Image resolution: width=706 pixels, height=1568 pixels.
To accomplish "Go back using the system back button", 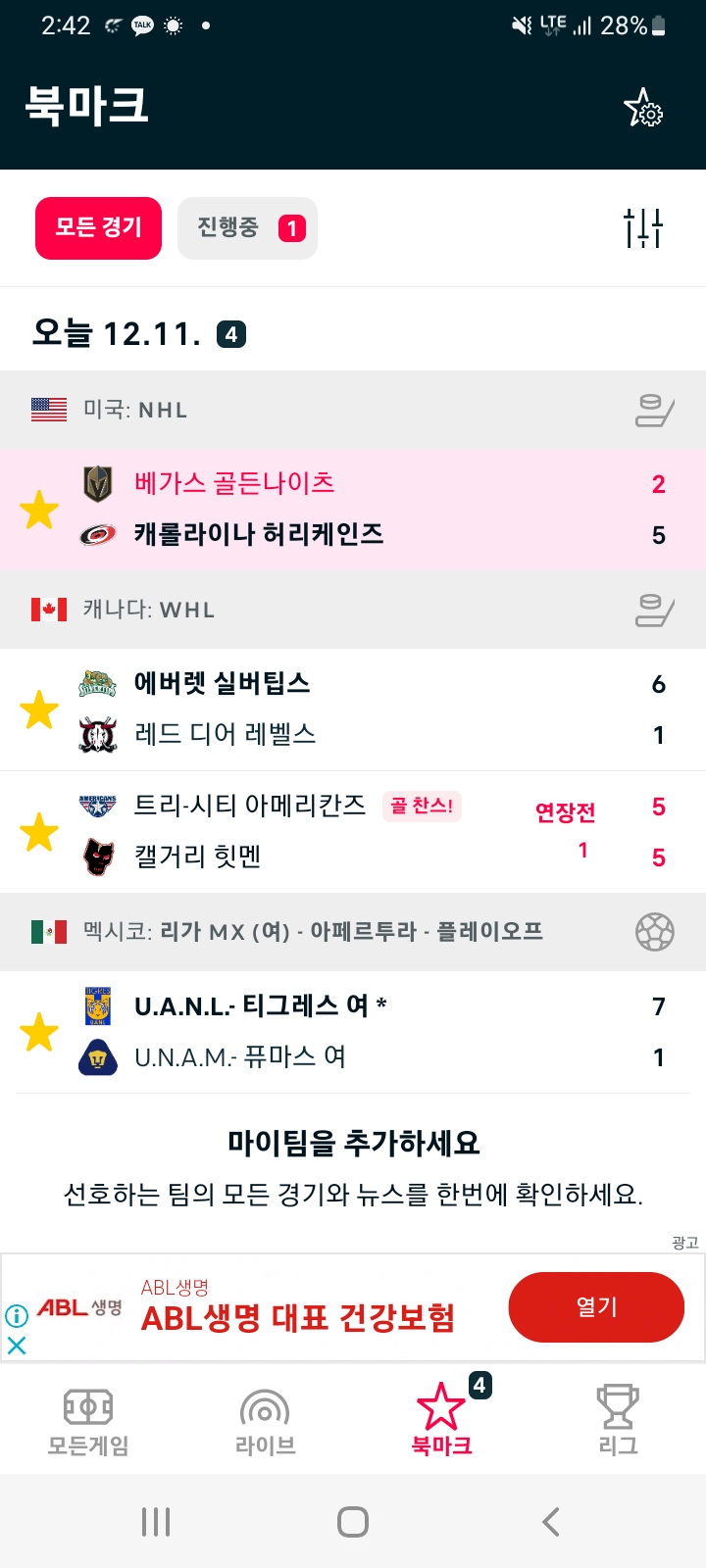I will click(x=550, y=1522).
